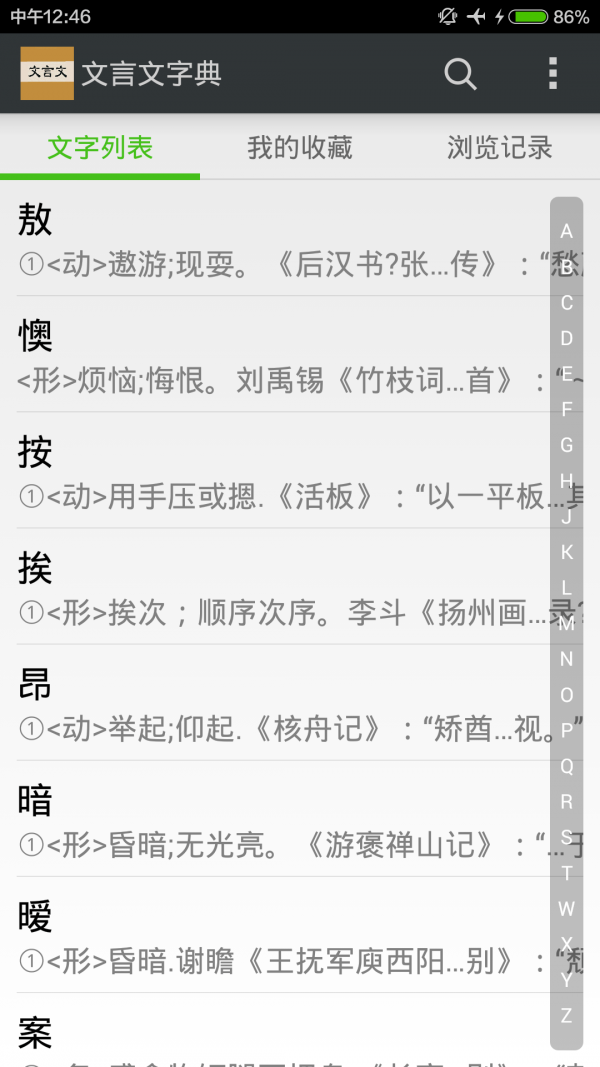Open the entry for 暗
600x1067 pixels.
point(270,820)
